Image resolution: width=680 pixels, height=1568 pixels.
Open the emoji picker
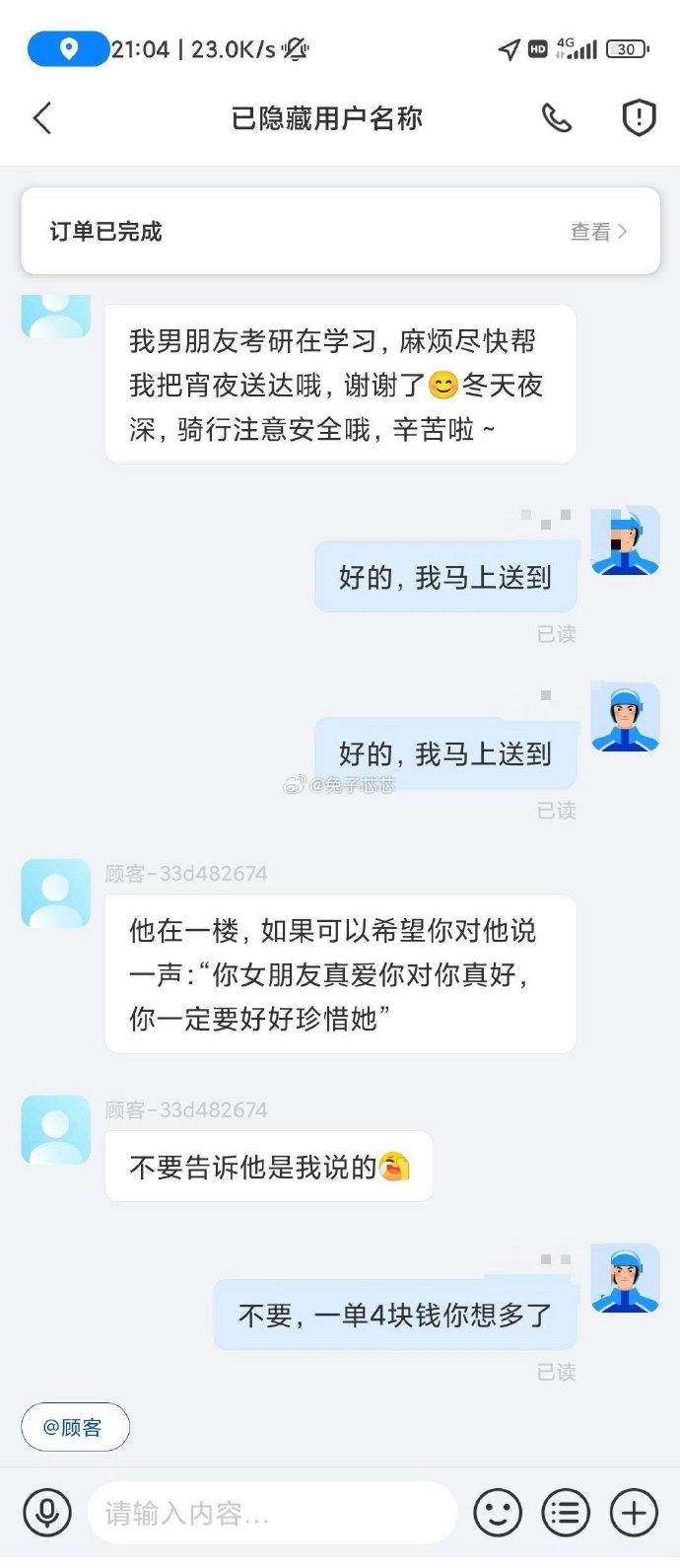tap(498, 1513)
